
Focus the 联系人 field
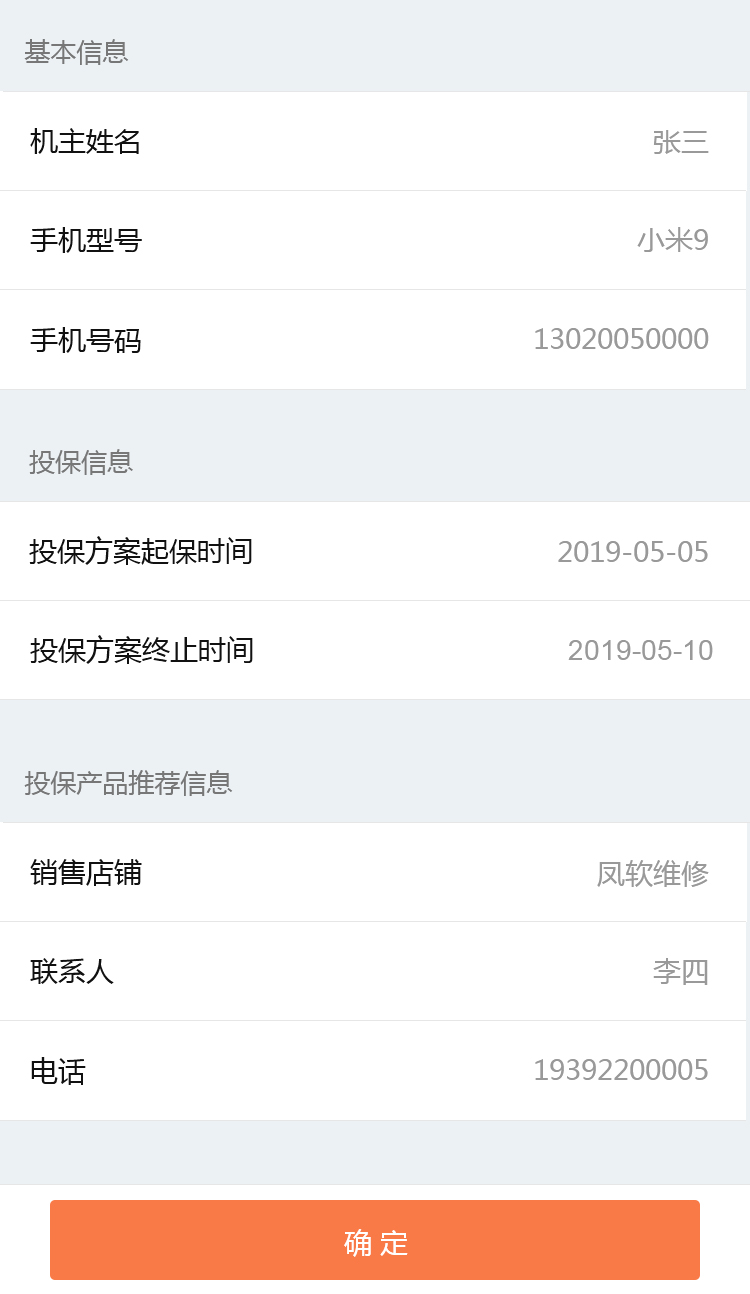[680, 972]
